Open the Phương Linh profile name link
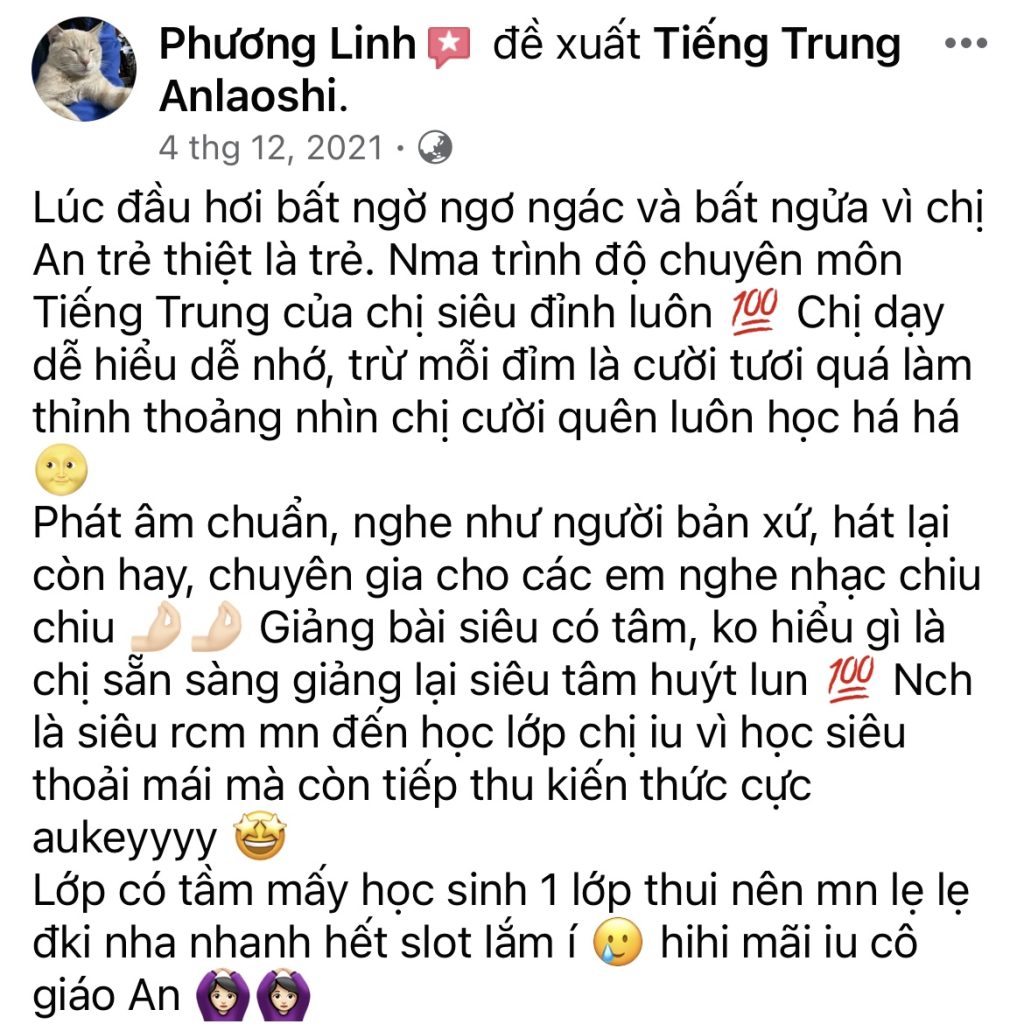This screenshot has height=1024, width=1024. 288,44
